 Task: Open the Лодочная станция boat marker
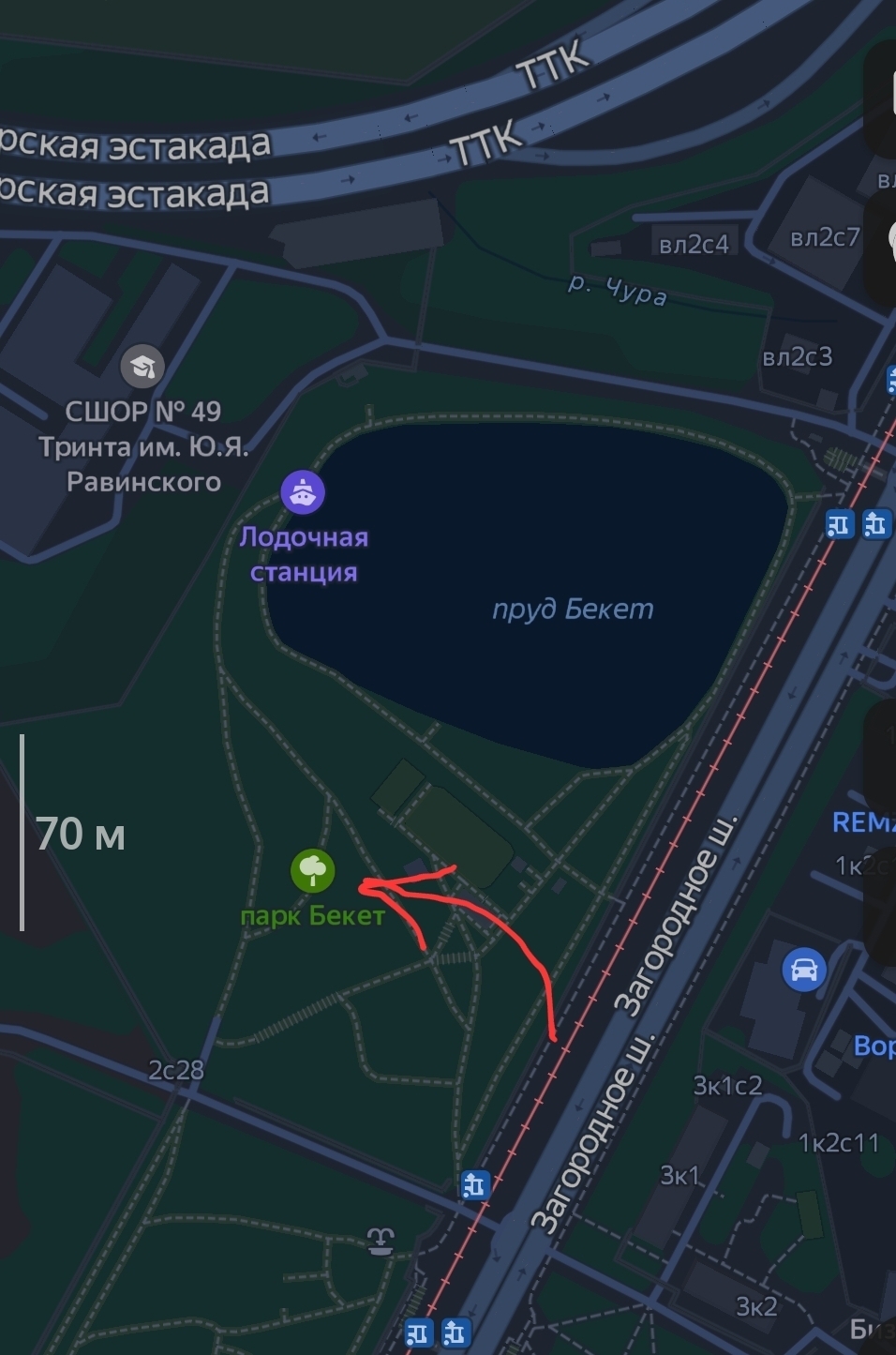303,491
